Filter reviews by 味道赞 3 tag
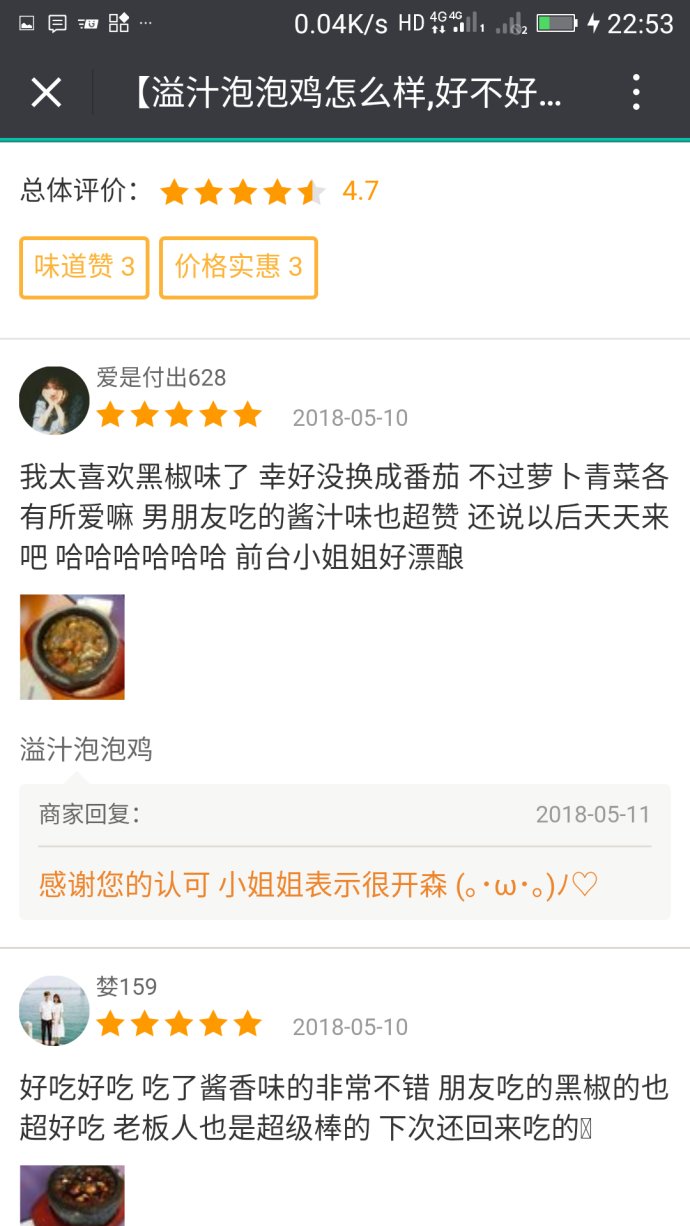Viewport: 690px width, 1226px height. click(84, 267)
